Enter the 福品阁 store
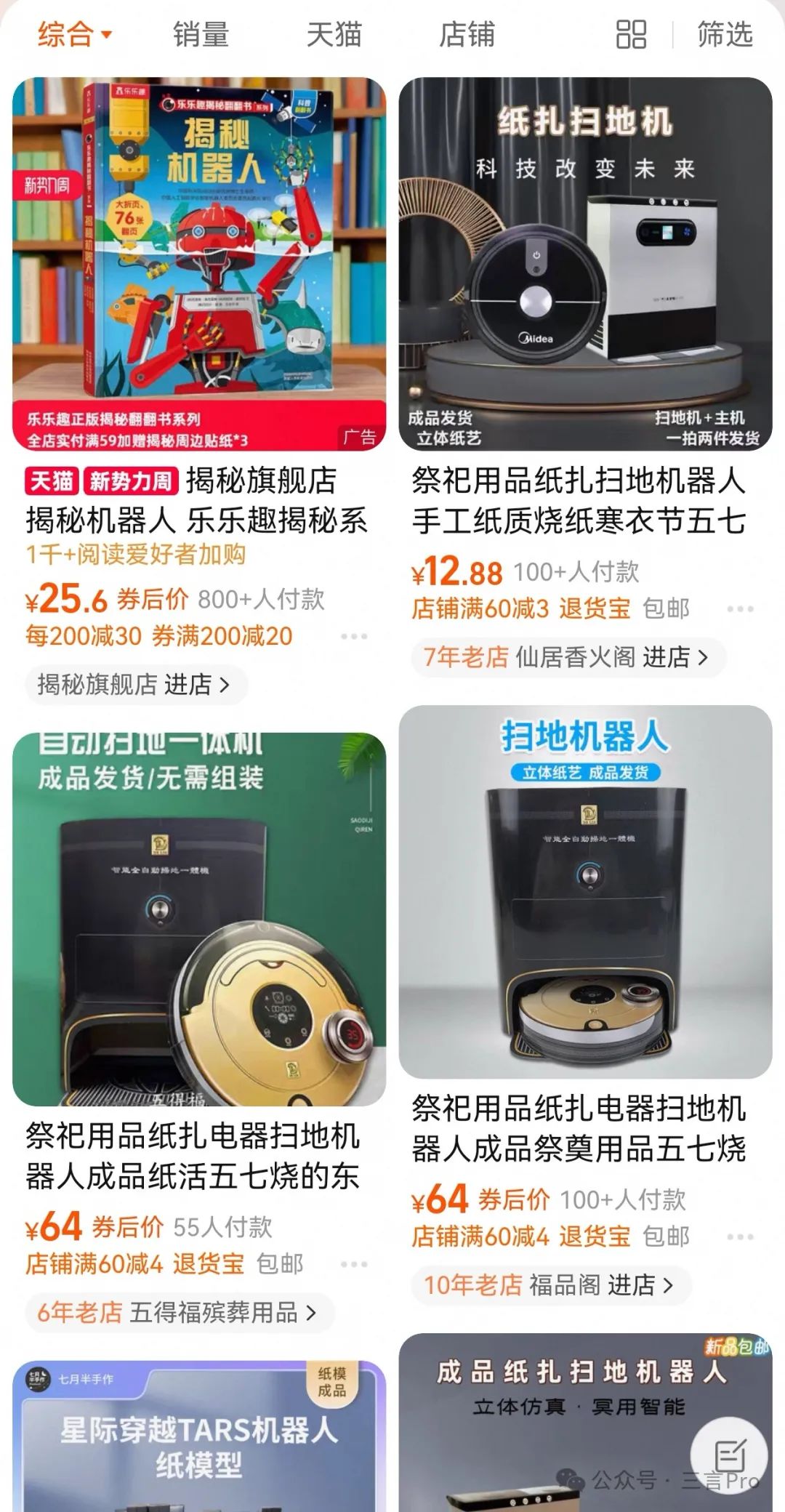Screen dimensions: 785x1512 [x=551, y=1284]
